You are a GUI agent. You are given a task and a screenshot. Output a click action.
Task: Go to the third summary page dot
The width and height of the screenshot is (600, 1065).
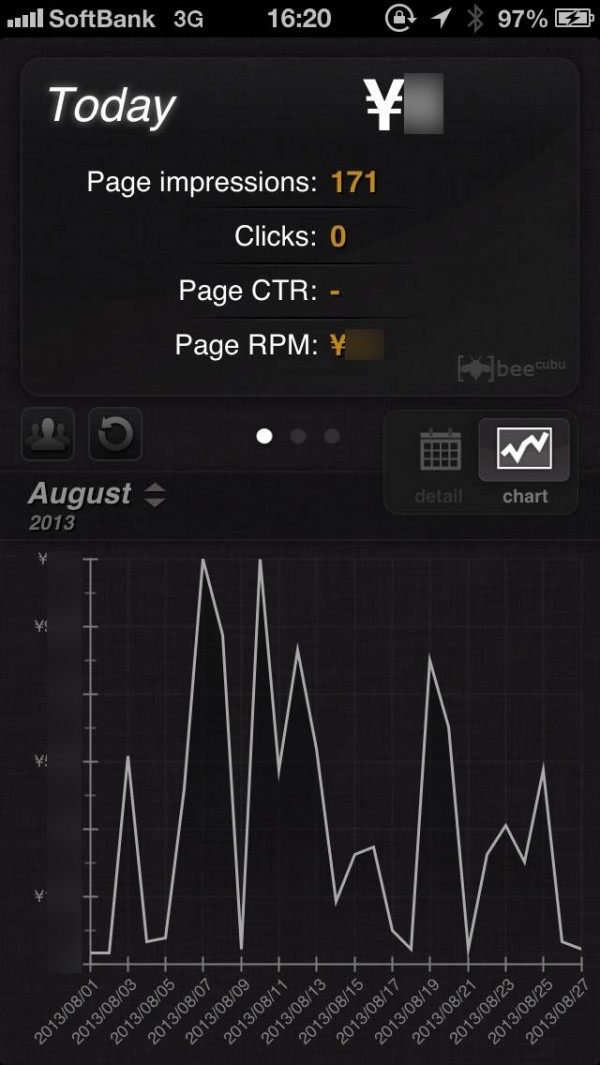(332, 436)
